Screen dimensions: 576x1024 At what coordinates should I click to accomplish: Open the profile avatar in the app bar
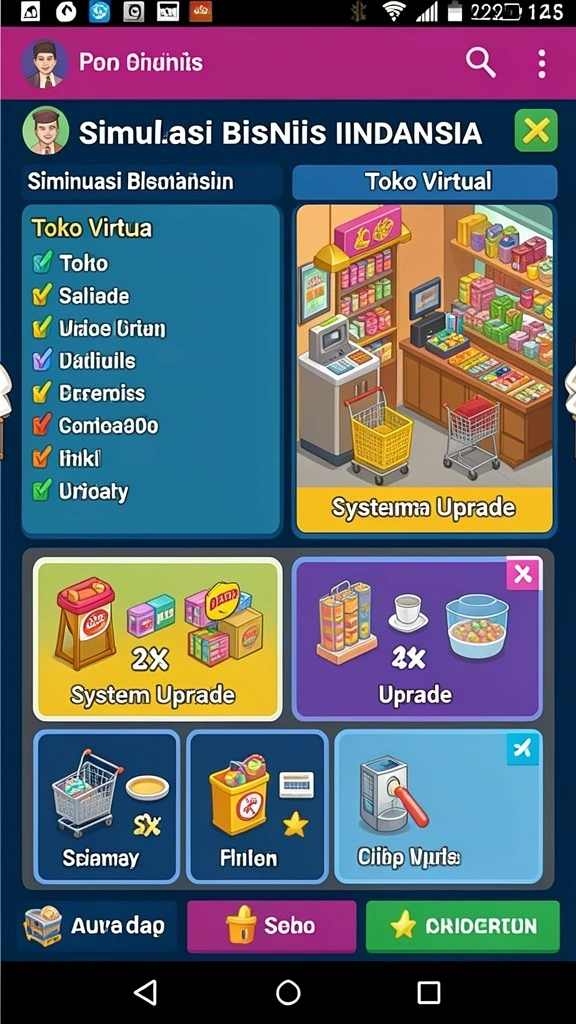(44, 63)
